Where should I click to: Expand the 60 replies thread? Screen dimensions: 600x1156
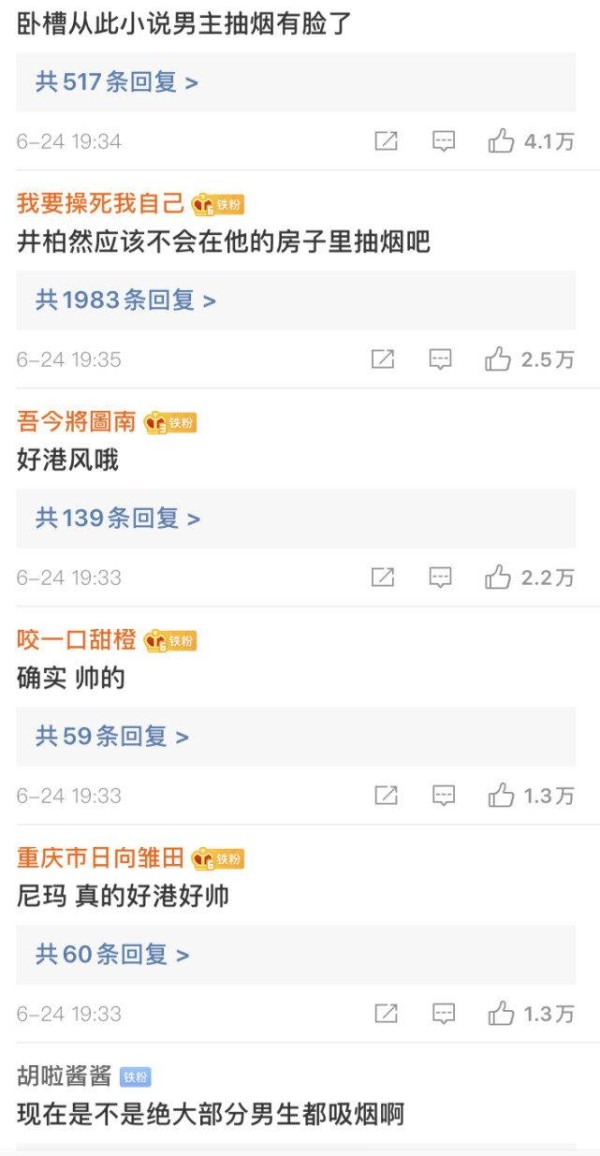[112, 955]
